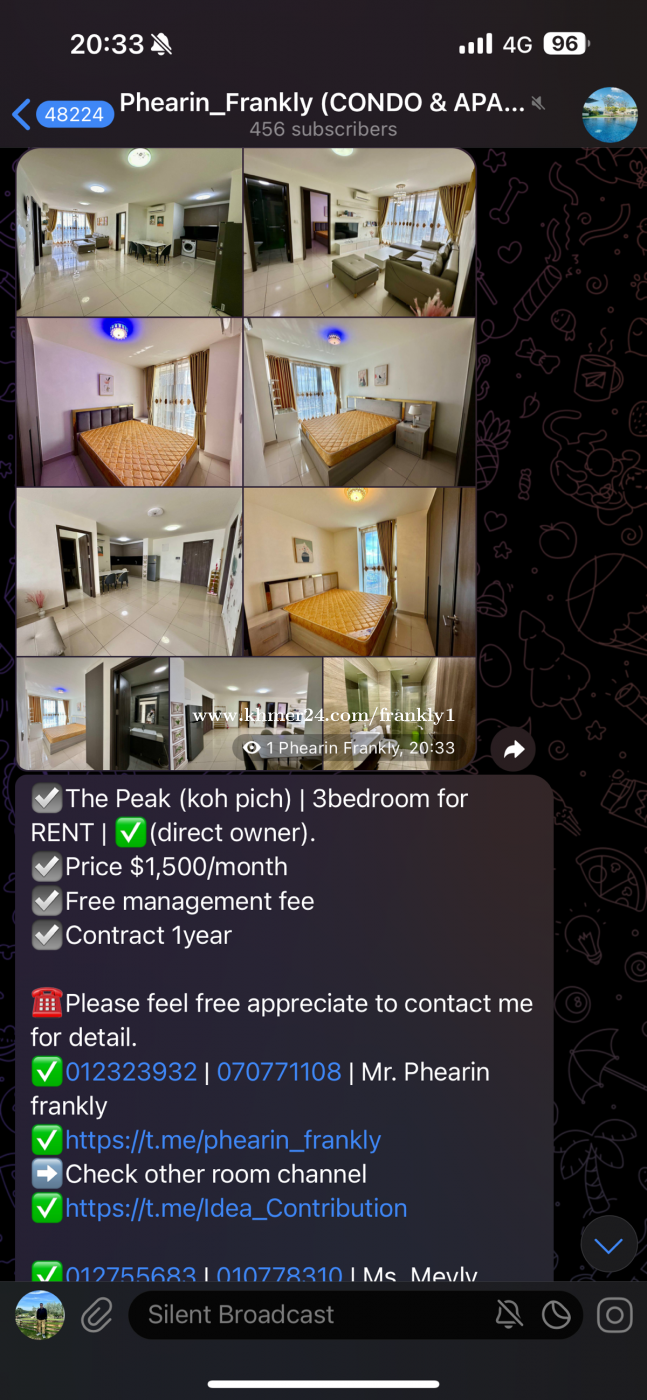
Task: View the top-right sofa lounge photo
Action: pyautogui.click(x=359, y=232)
